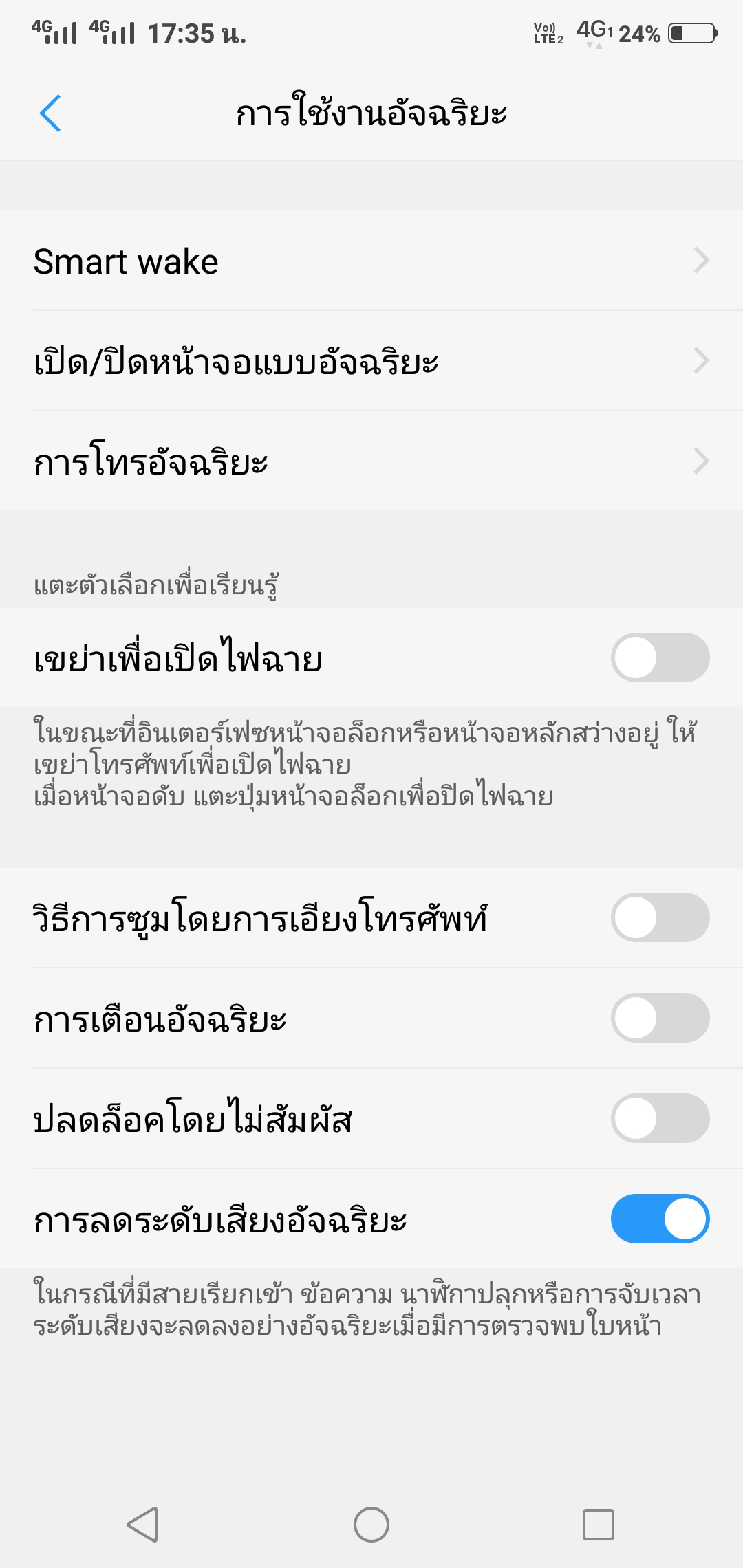Turn on วิธีการซูมโดยการเอียงโทรศัพท์
This screenshot has width=743, height=1568.
(660, 917)
